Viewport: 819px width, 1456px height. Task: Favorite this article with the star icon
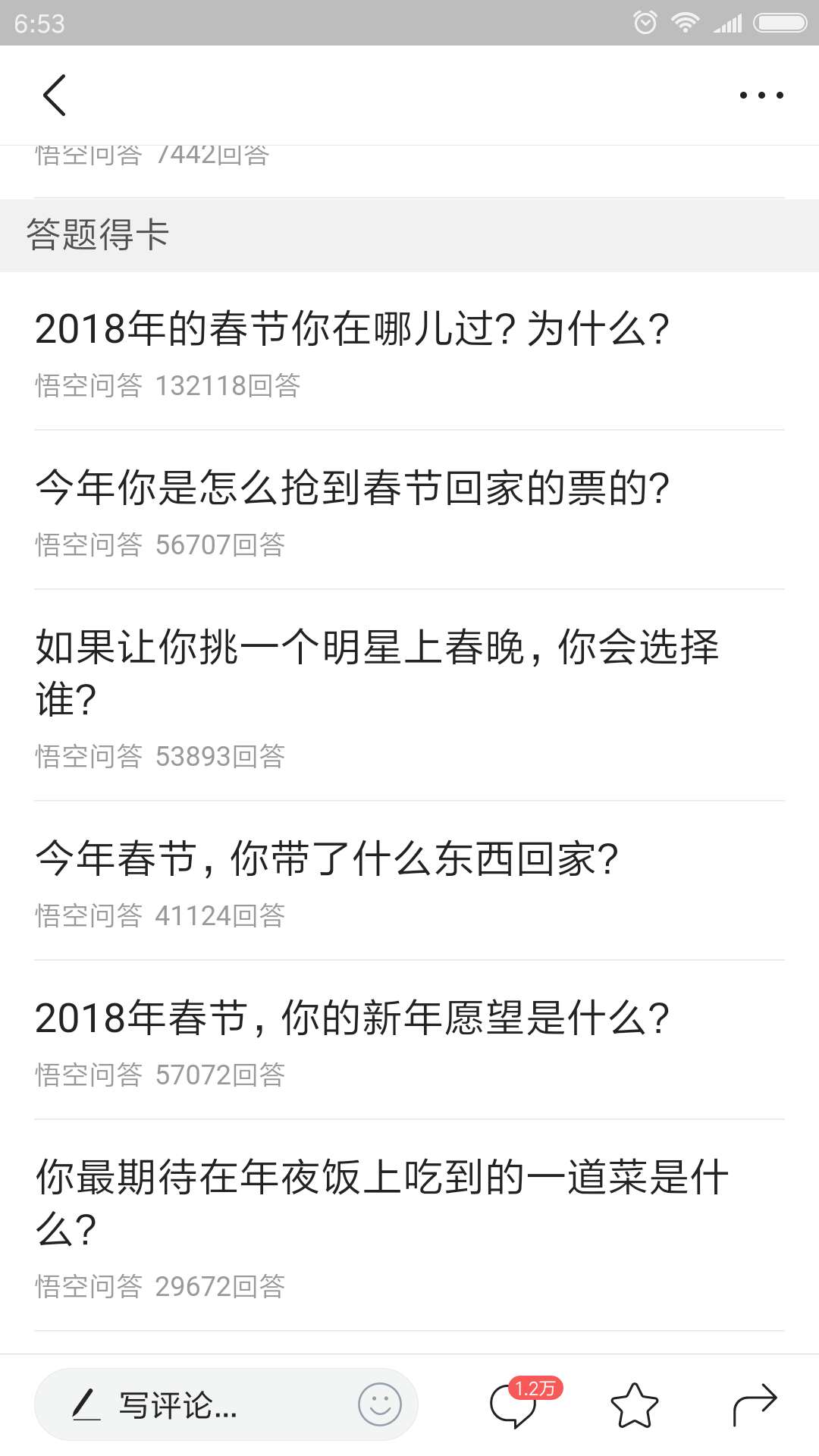[635, 1405]
